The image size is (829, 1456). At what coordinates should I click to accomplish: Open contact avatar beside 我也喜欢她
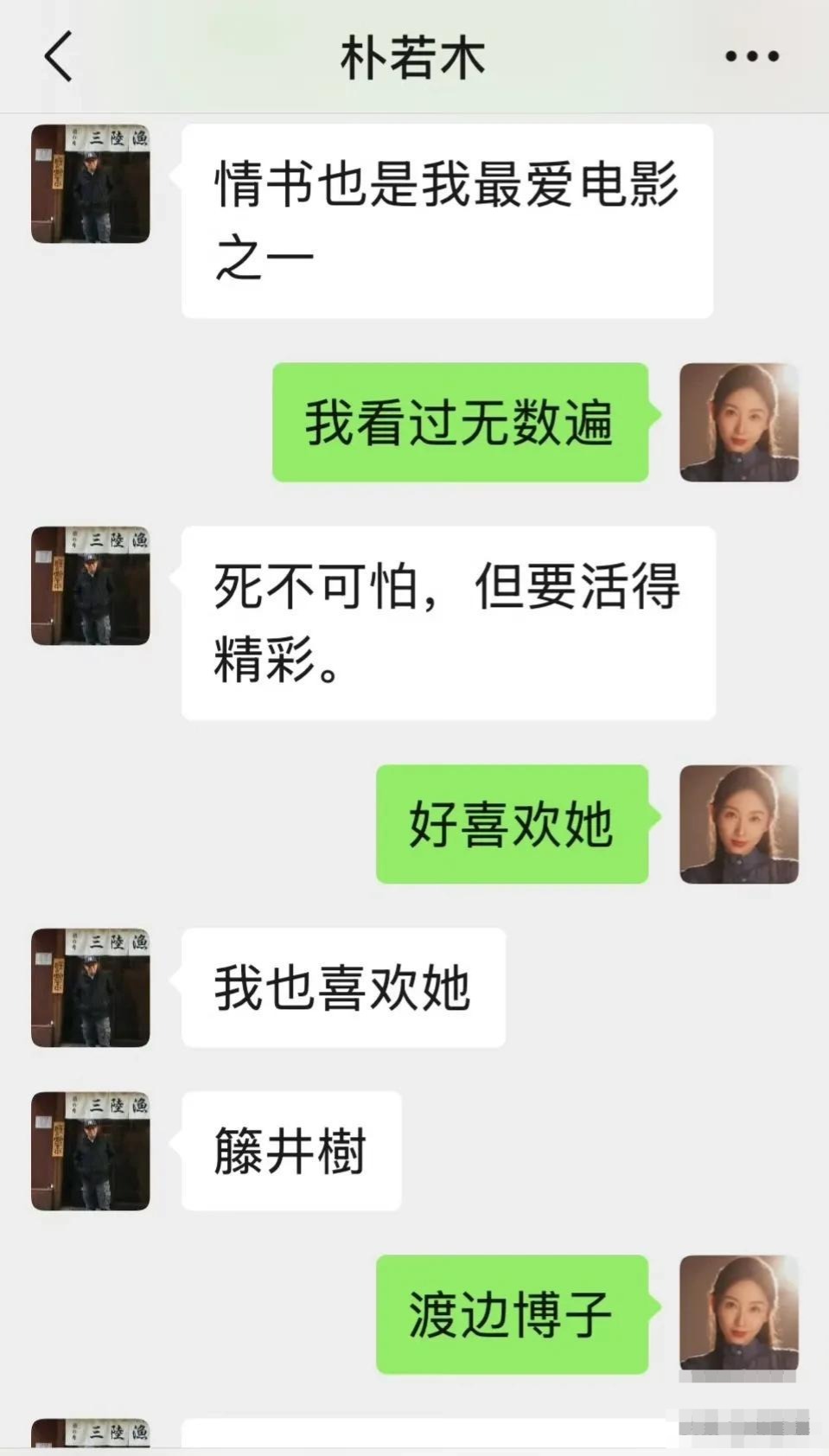pyautogui.click(x=91, y=987)
